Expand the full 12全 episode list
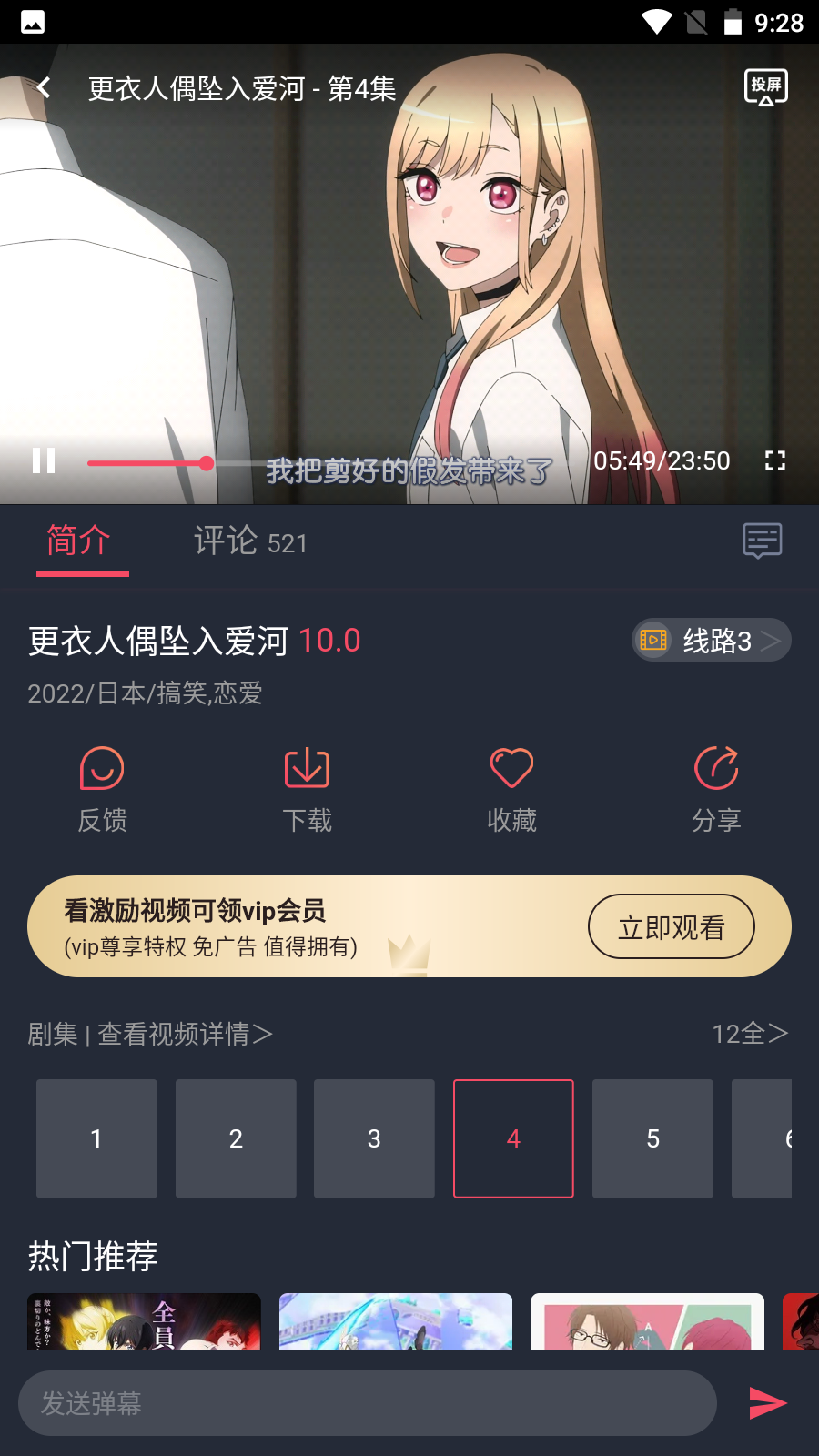Screen dimensions: 819x1456 [x=749, y=1034]
